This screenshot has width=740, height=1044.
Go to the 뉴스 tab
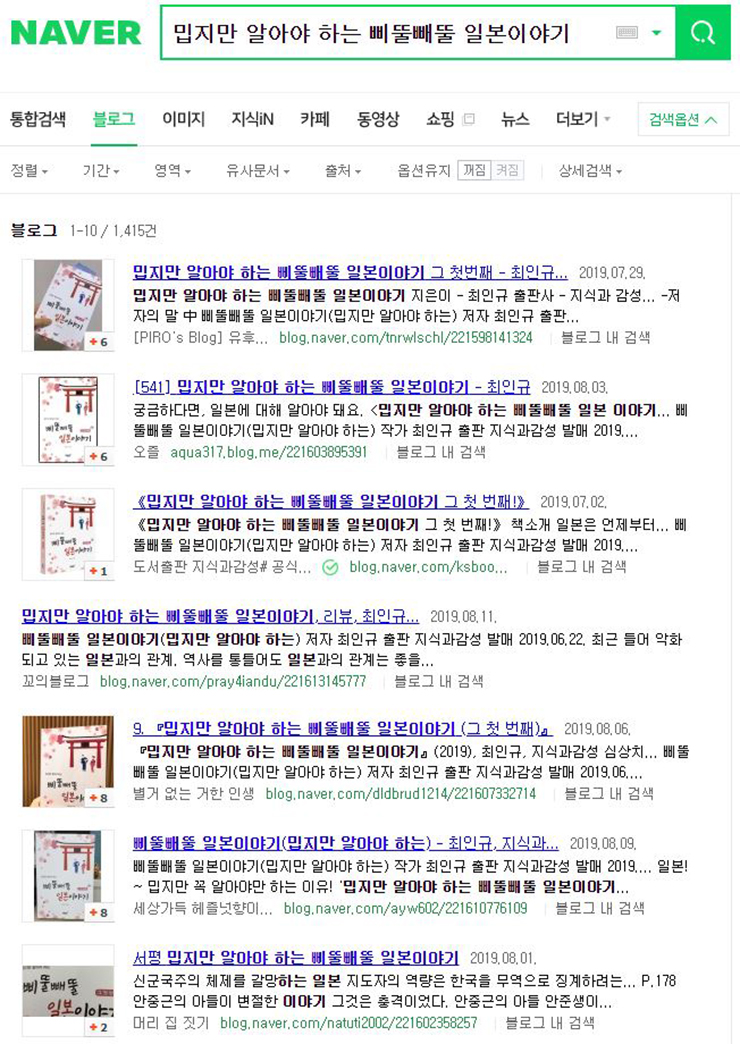[515, 119]
